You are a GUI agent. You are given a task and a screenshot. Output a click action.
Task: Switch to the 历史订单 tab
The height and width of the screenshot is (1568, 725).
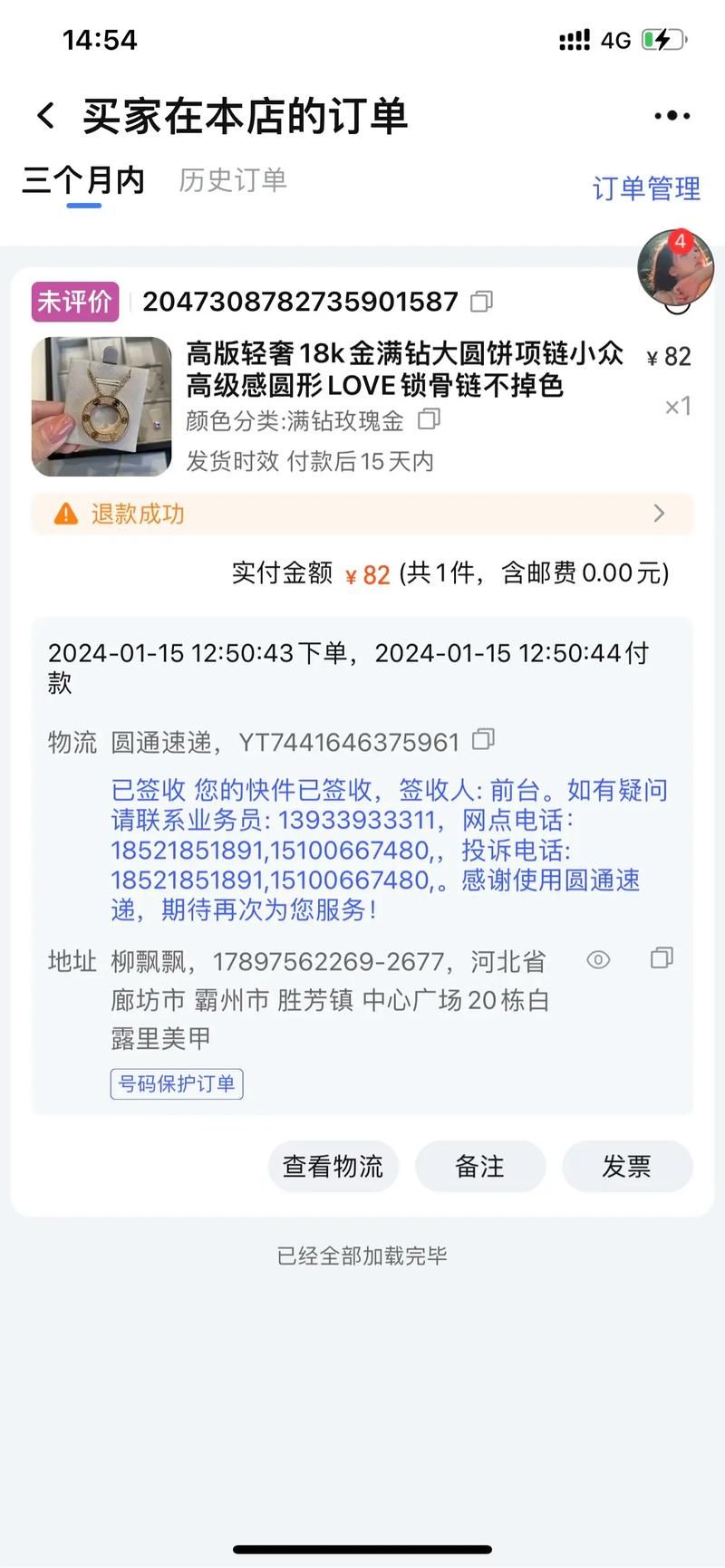[233, 180]
